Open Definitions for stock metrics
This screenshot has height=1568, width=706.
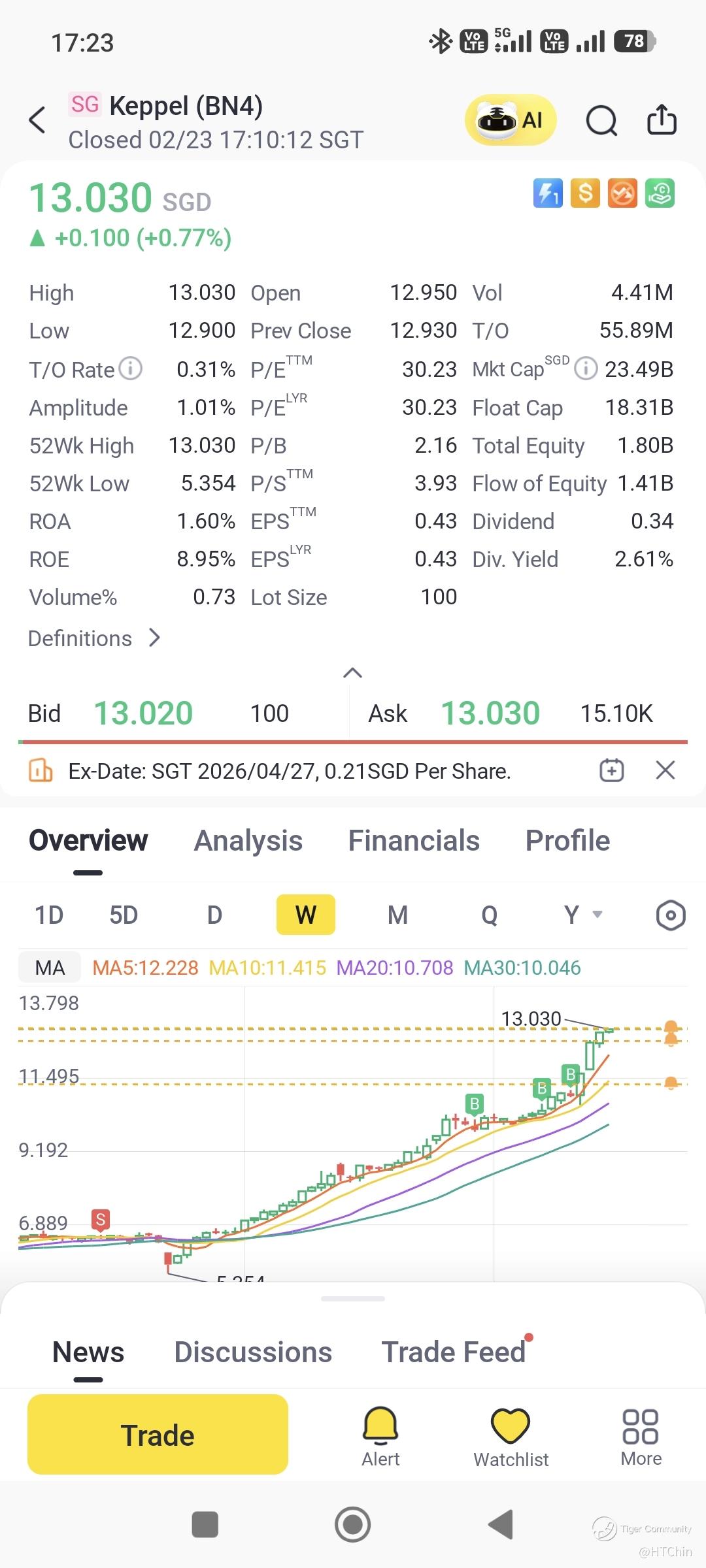(94, 638)
